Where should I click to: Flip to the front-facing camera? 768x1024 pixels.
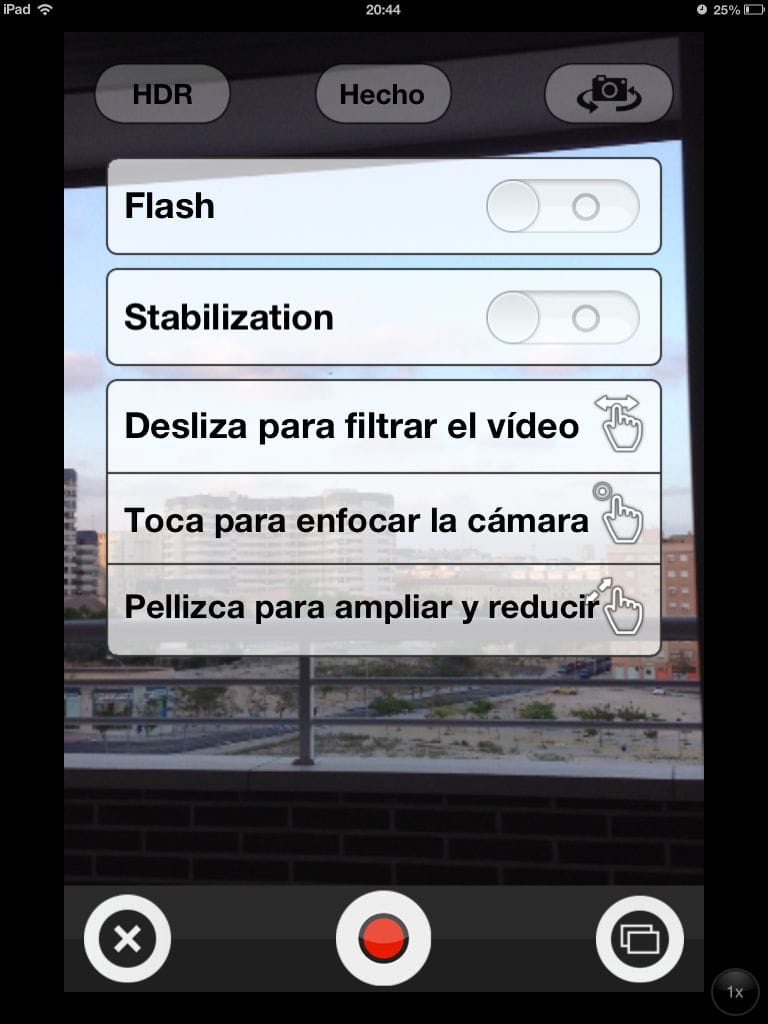tap(608, 93)
